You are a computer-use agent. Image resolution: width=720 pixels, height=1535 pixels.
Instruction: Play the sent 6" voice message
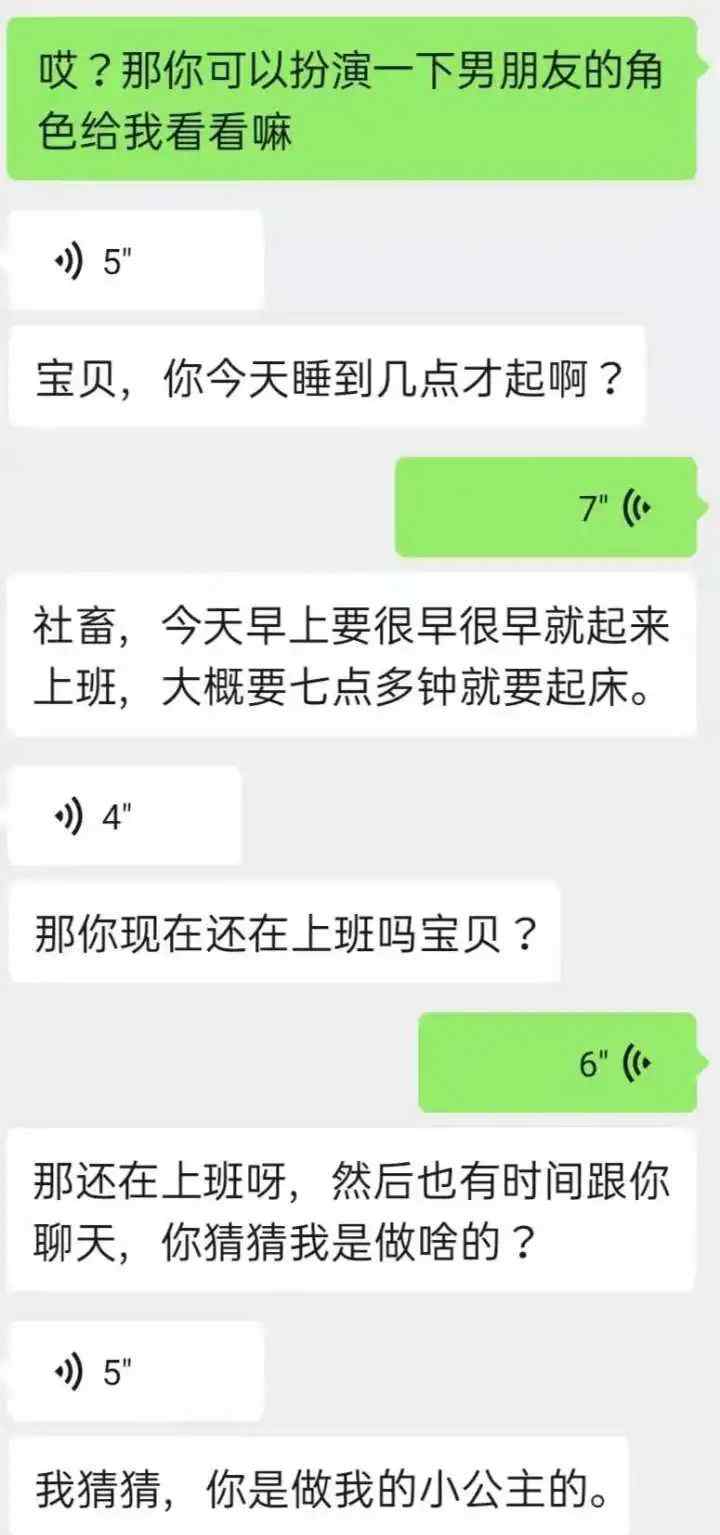tap(557, 1063)
